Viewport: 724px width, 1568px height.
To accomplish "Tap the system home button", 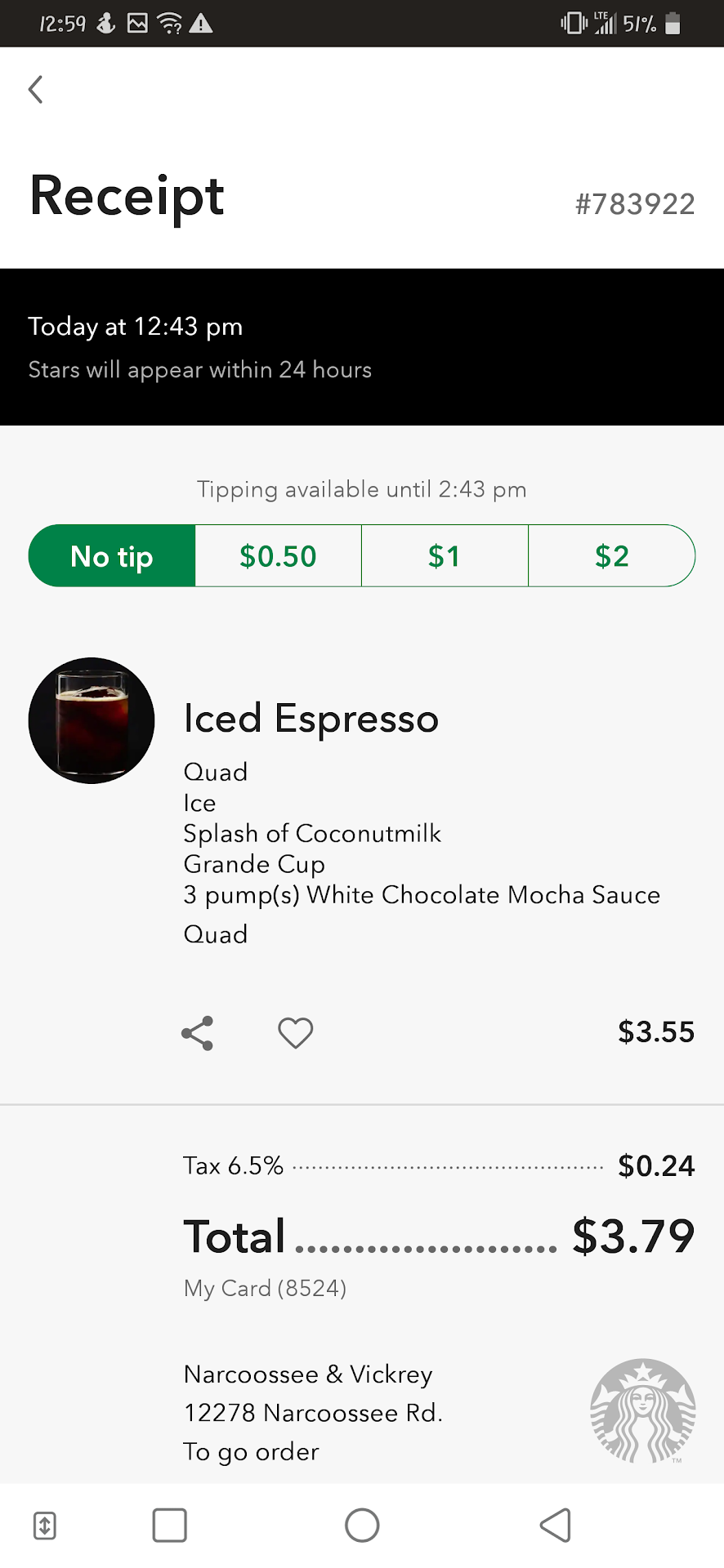I will tap(362, 1525).
